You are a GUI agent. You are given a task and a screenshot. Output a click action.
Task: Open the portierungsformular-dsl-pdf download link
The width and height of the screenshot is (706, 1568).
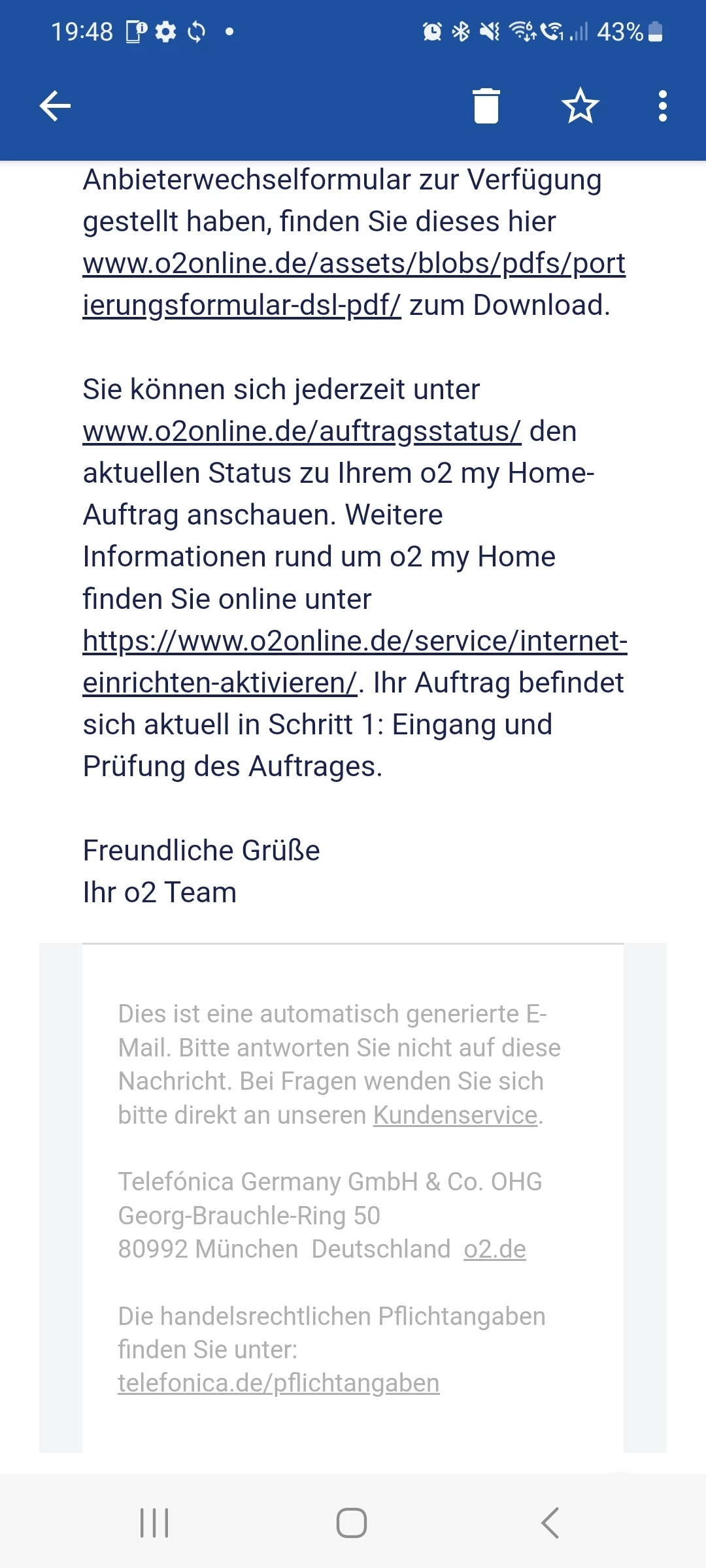[353, 264]
